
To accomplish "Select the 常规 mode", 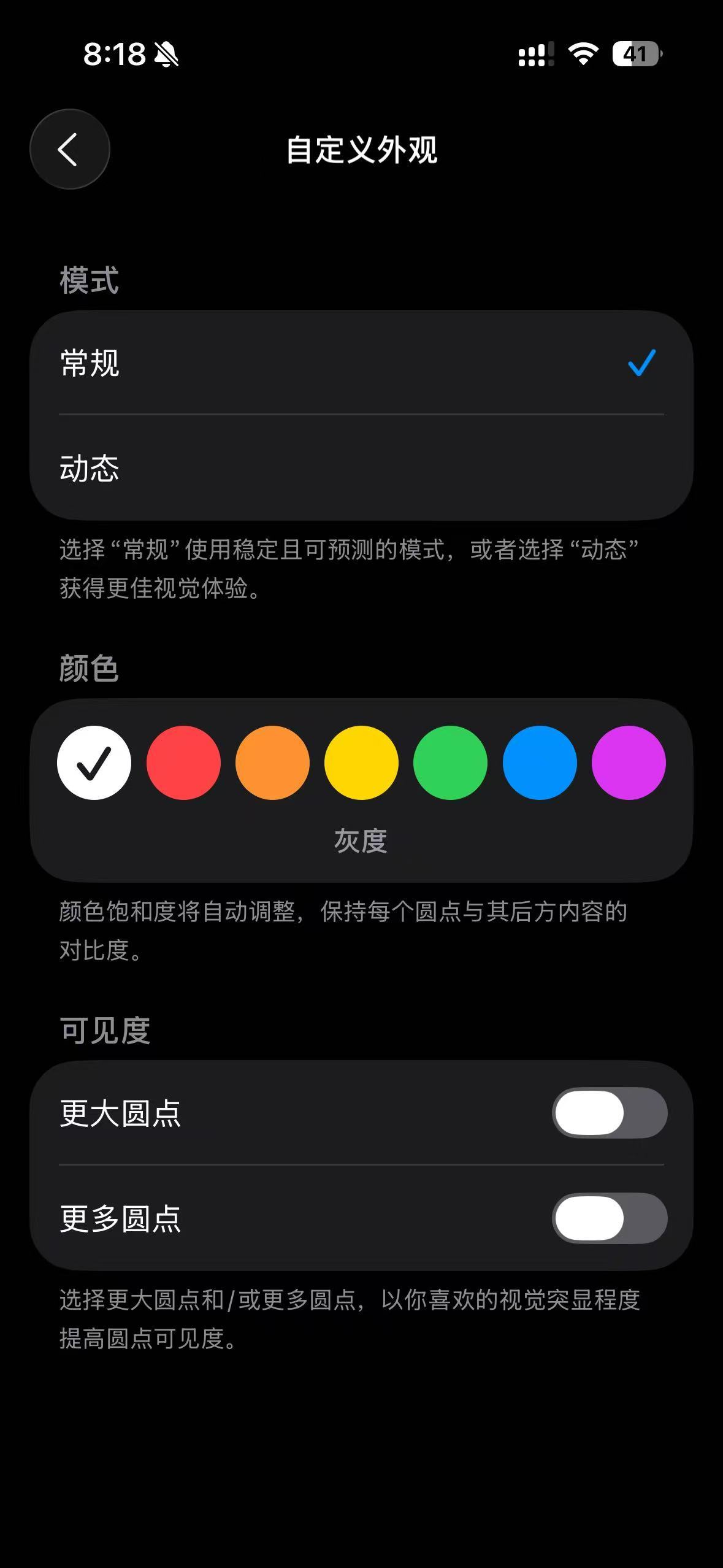I will (x=361, y=363).
